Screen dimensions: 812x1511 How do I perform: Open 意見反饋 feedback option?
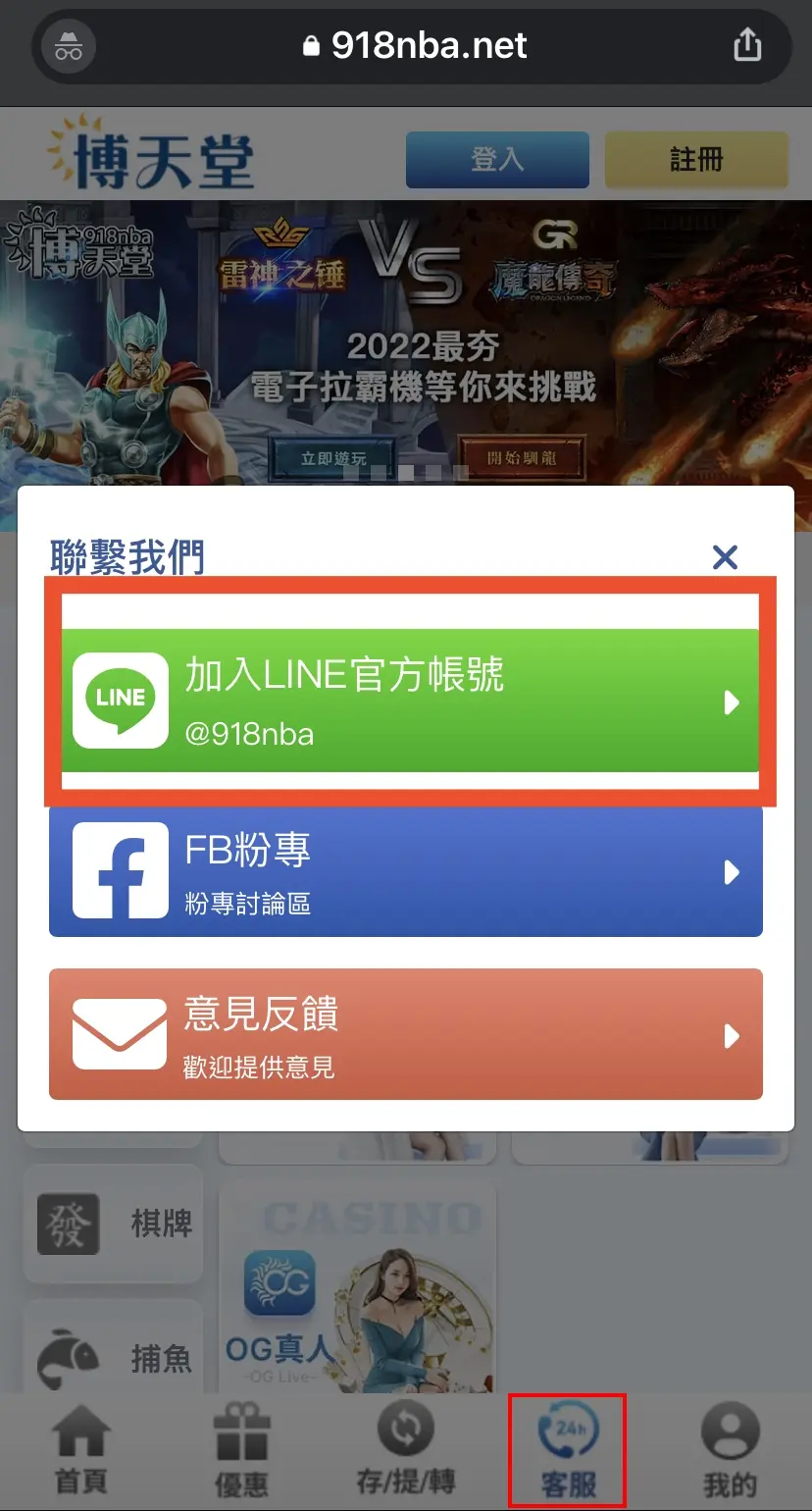406,1035
